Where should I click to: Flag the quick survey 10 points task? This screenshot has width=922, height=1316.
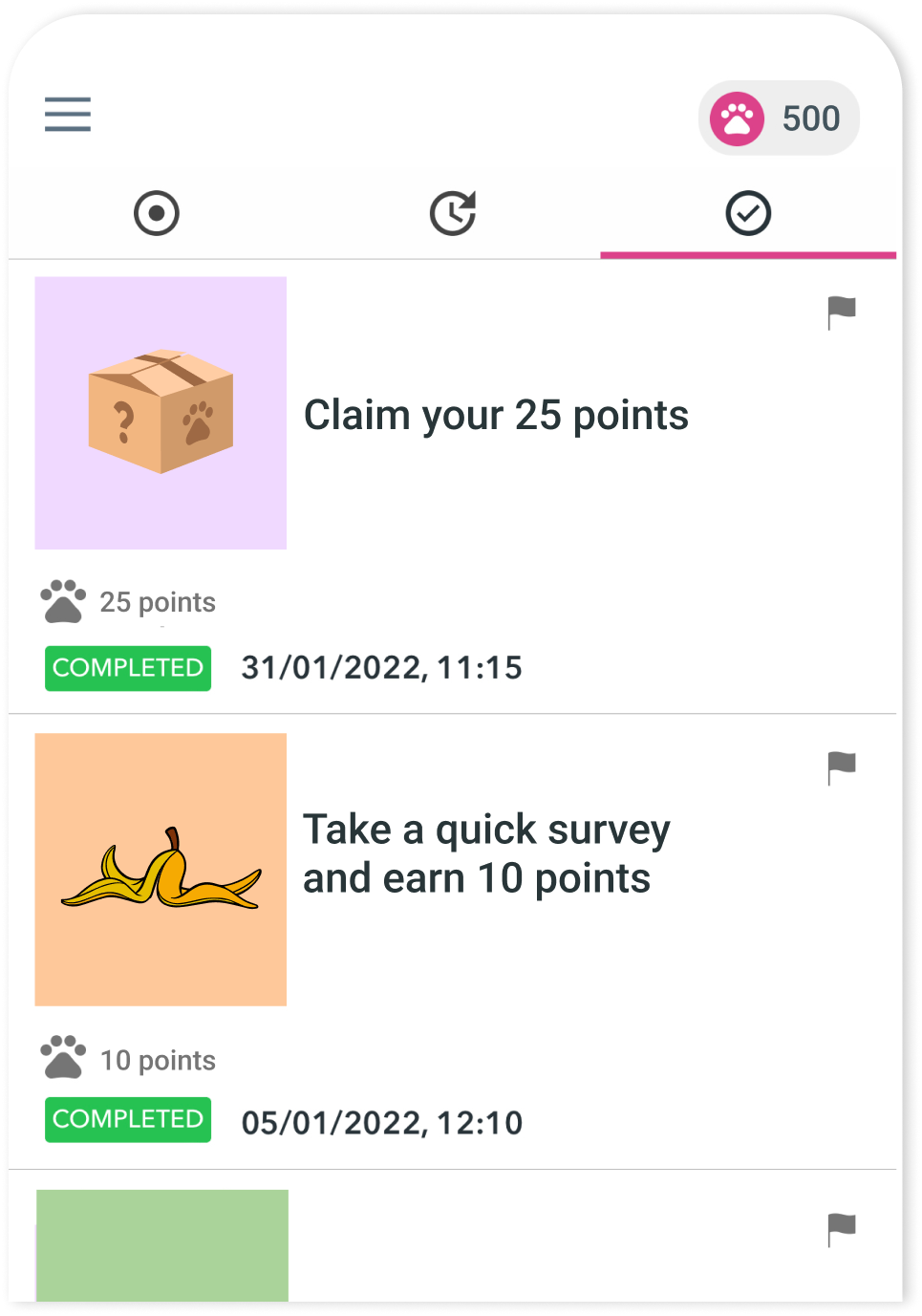tap(841, 767)
